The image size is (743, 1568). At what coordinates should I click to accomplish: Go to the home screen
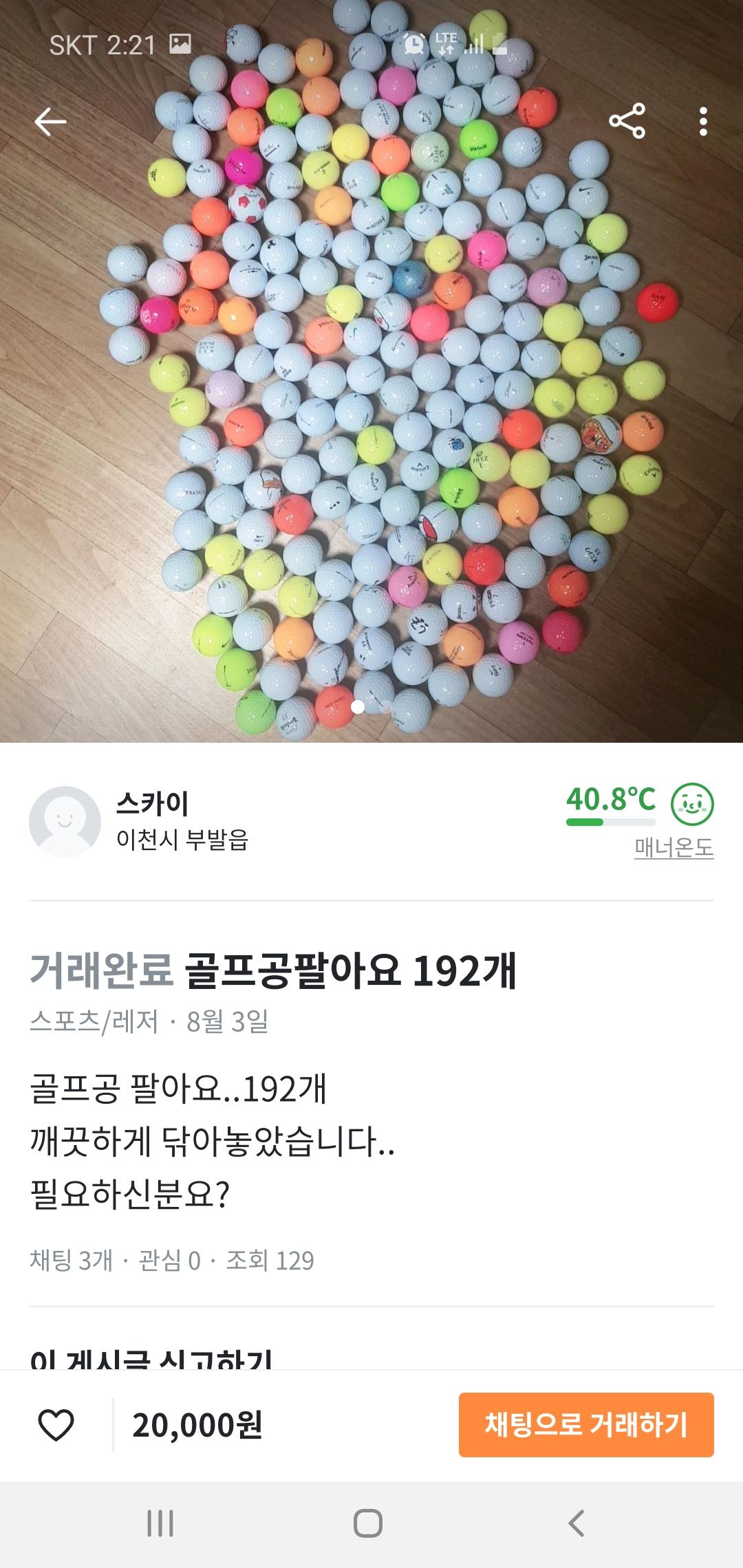pos(368,1523)
